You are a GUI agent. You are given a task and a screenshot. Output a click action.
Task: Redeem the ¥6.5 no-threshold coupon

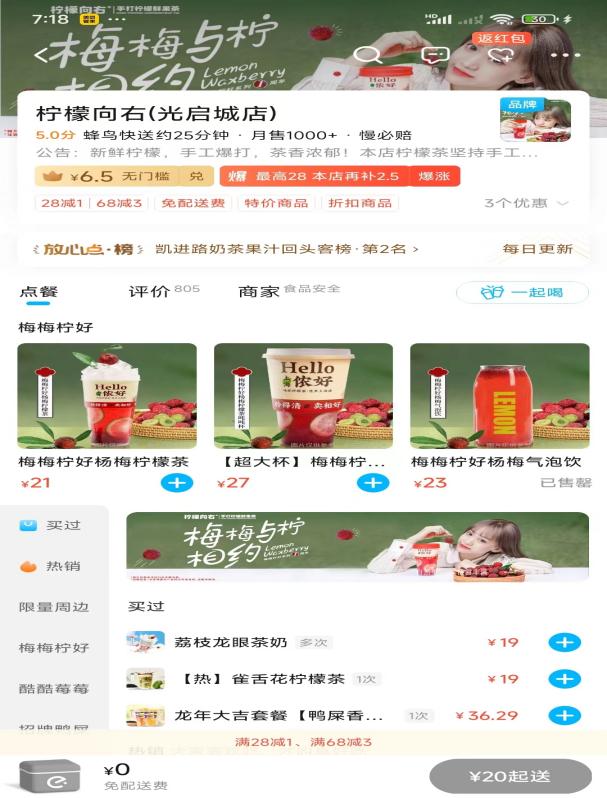click(196, 176)
